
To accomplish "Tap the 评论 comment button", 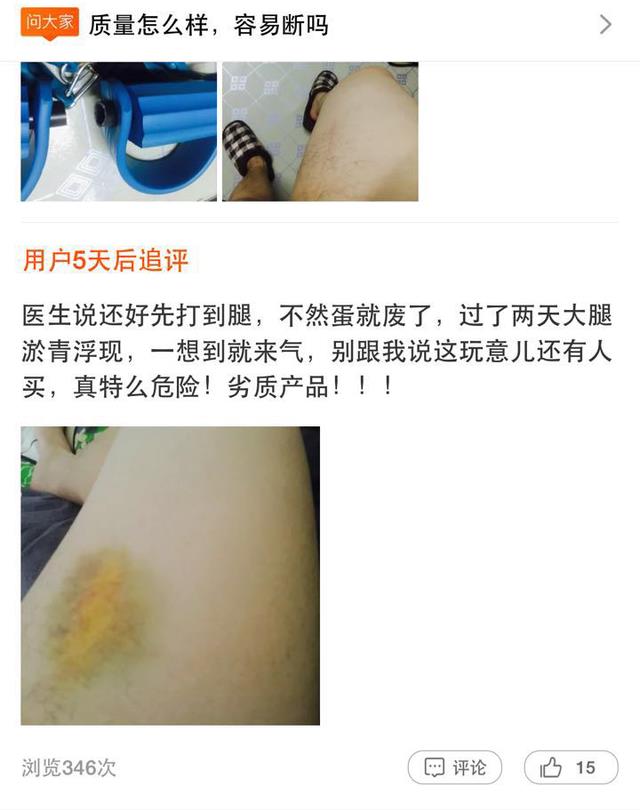I will [x=455, y=767].
